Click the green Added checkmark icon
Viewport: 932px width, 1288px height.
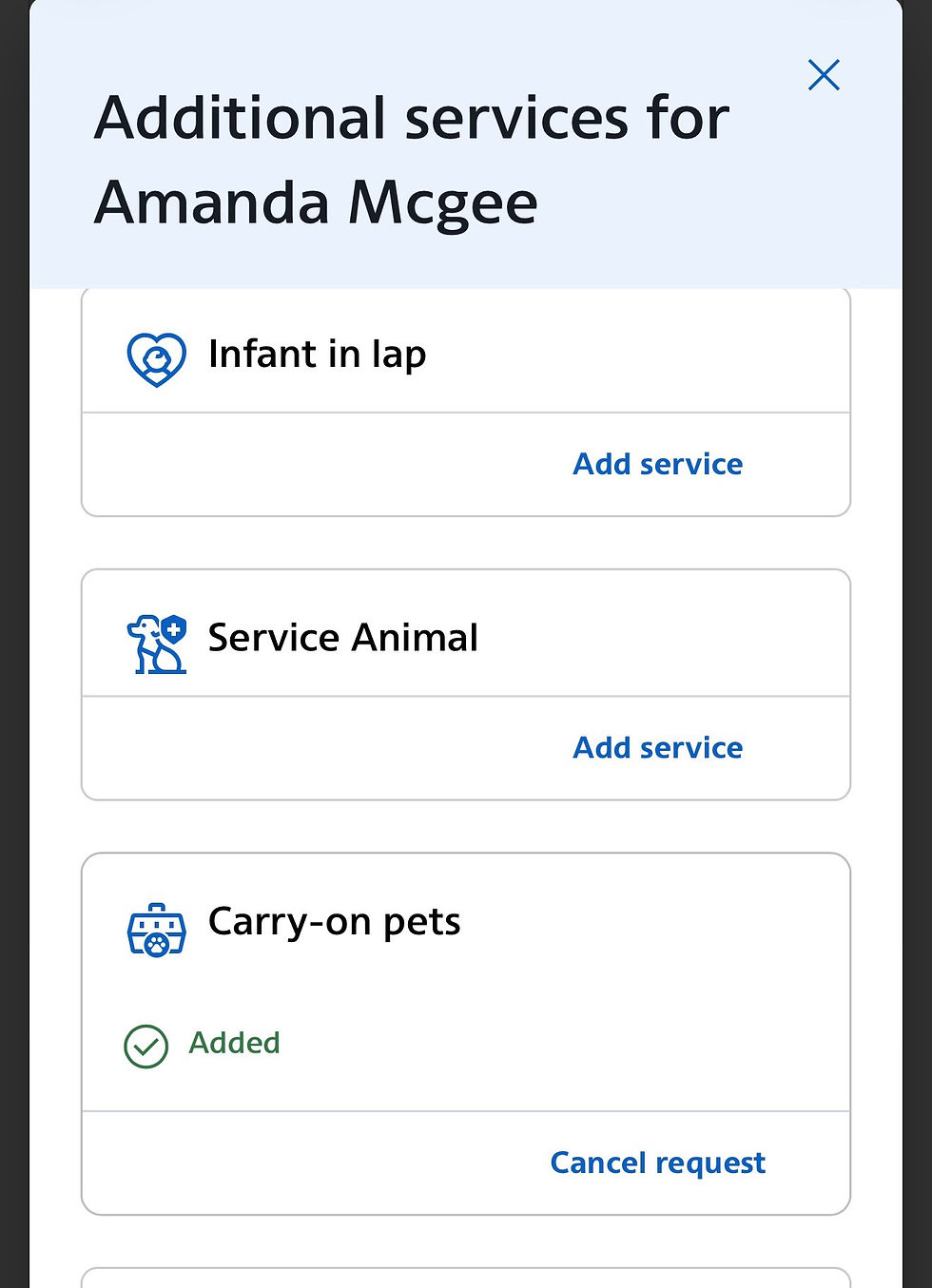coord(145,1046)
